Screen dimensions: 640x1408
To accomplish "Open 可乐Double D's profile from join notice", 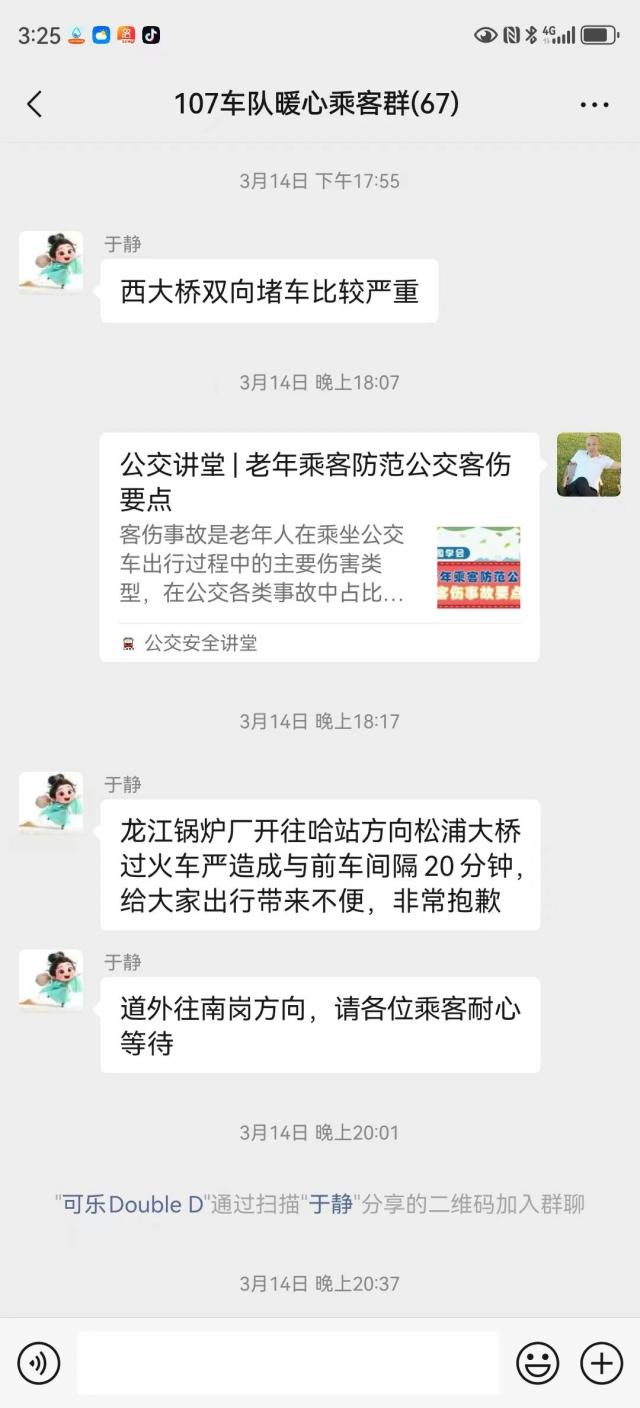I will (x=132, y=1204).
